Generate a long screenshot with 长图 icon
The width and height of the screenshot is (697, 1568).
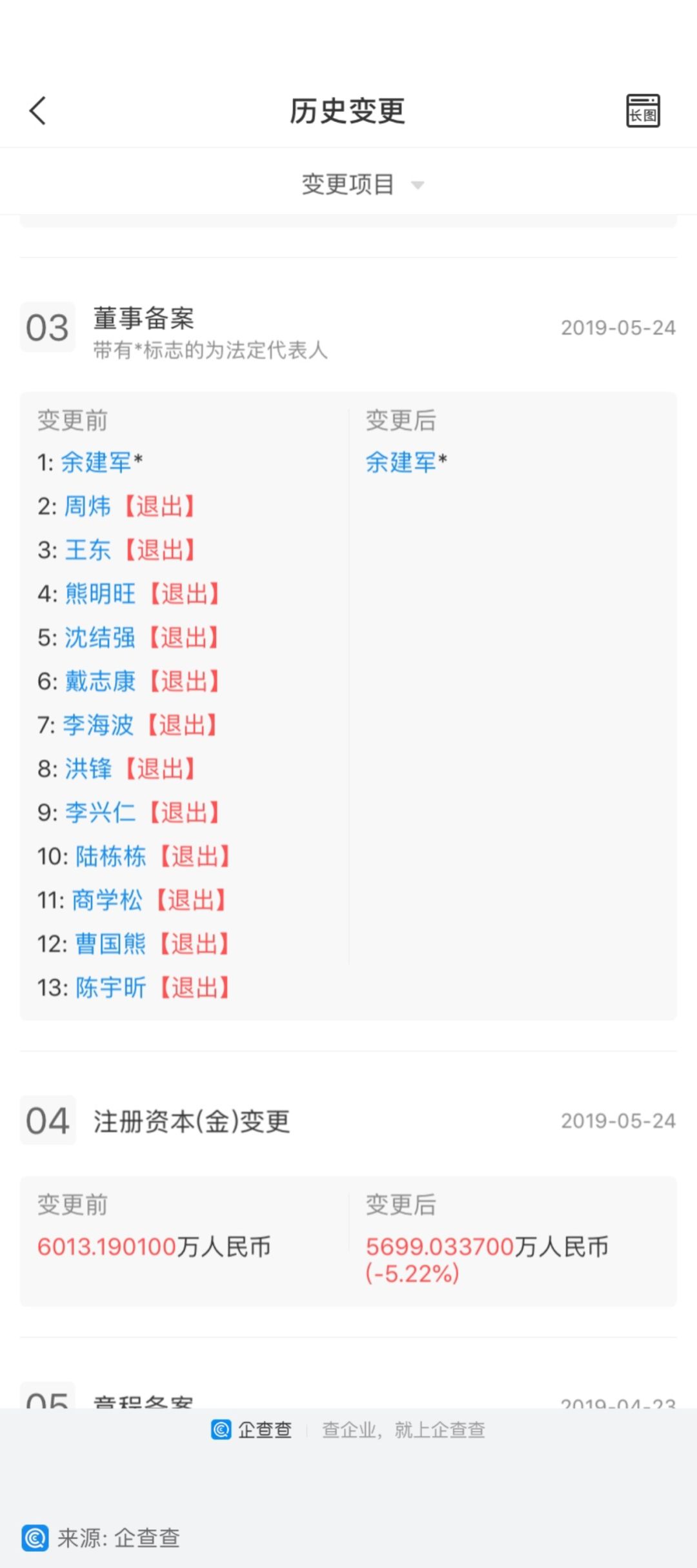point(643,110)
